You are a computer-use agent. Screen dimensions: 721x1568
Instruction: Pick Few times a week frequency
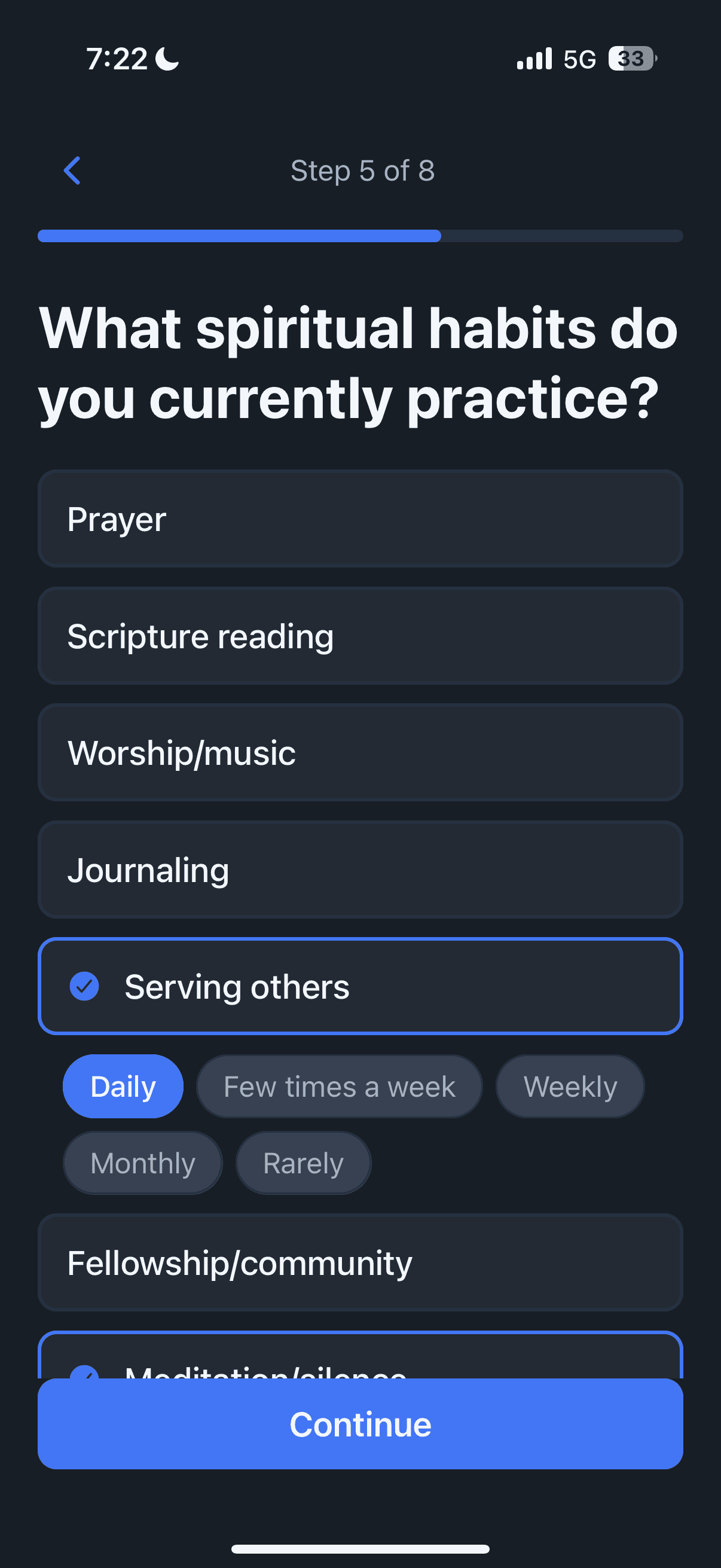[x=339, y=1087]
